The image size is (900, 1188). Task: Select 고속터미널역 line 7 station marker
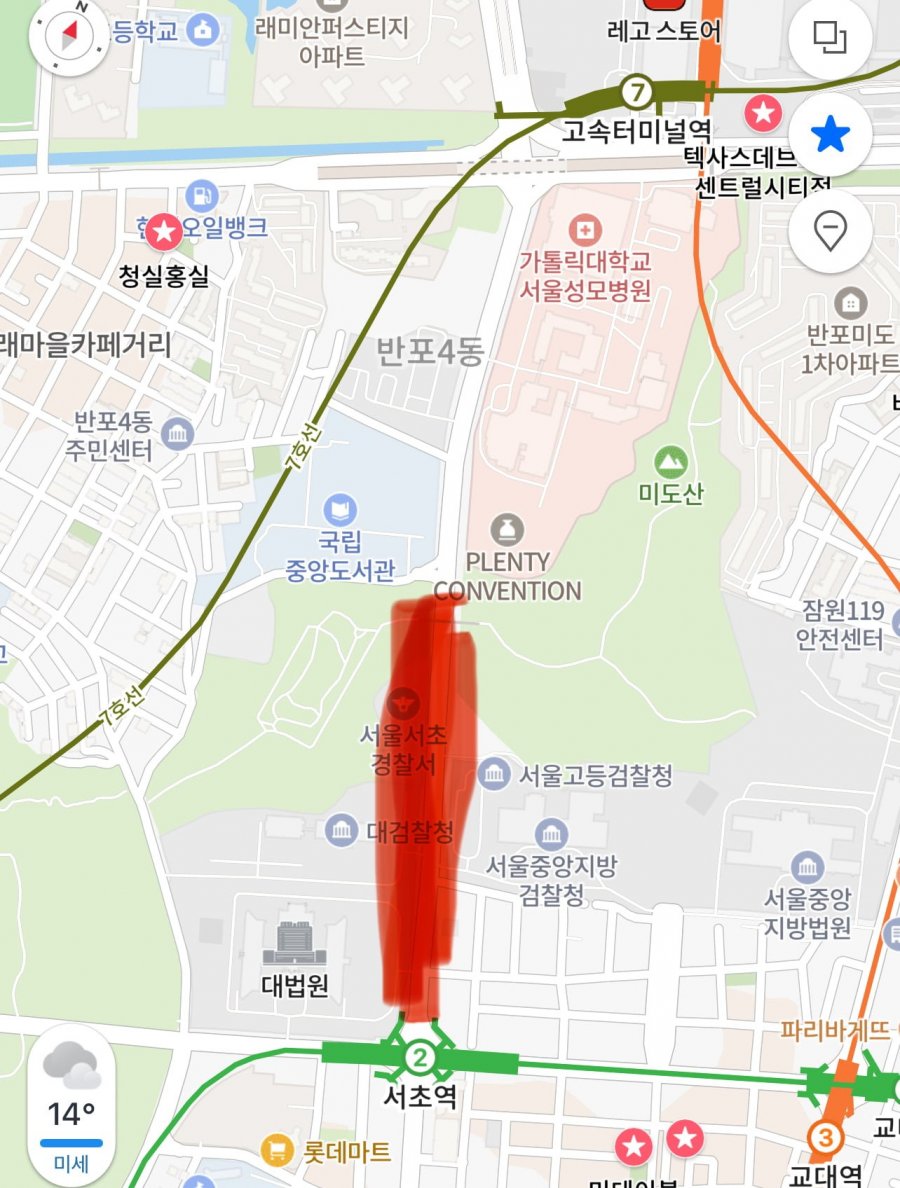point(637,93)
